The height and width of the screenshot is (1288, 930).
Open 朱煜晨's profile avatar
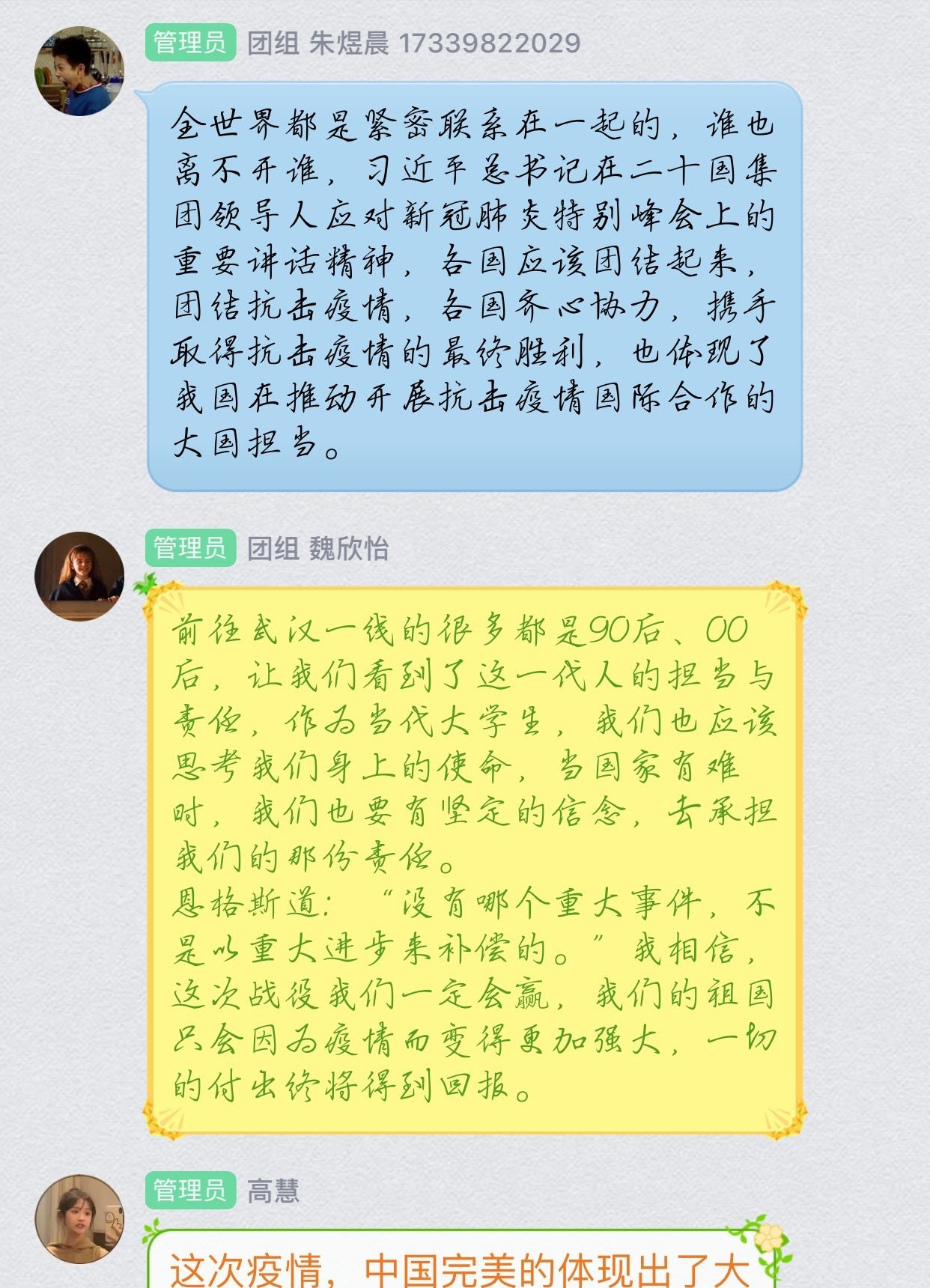(x=79, y=70)
